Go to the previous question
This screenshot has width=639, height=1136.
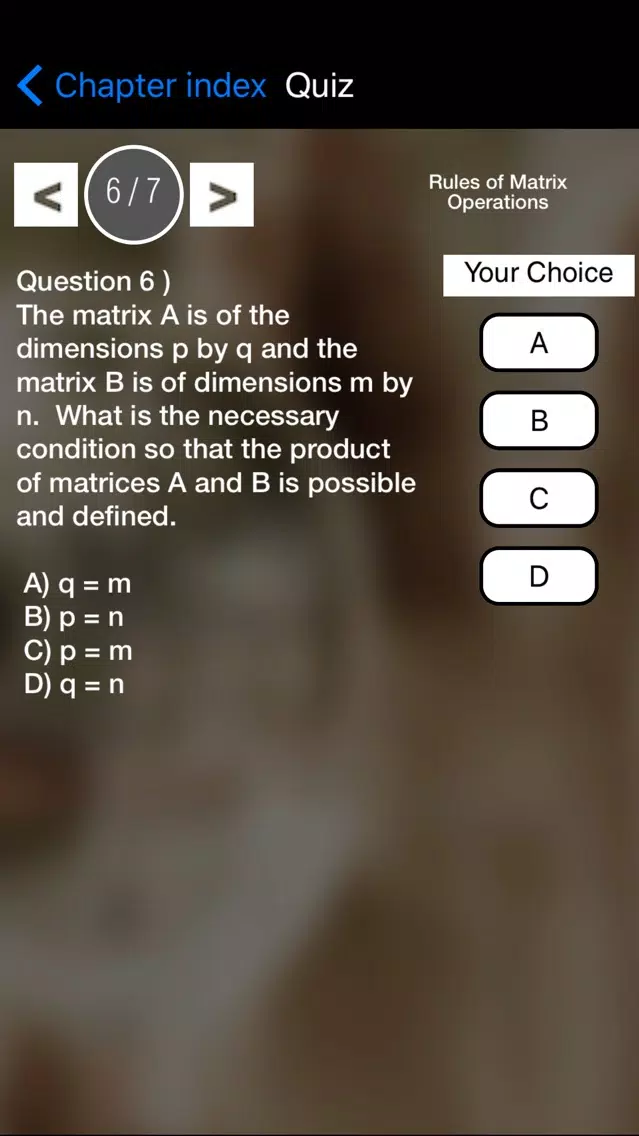(x=46, y=195)
